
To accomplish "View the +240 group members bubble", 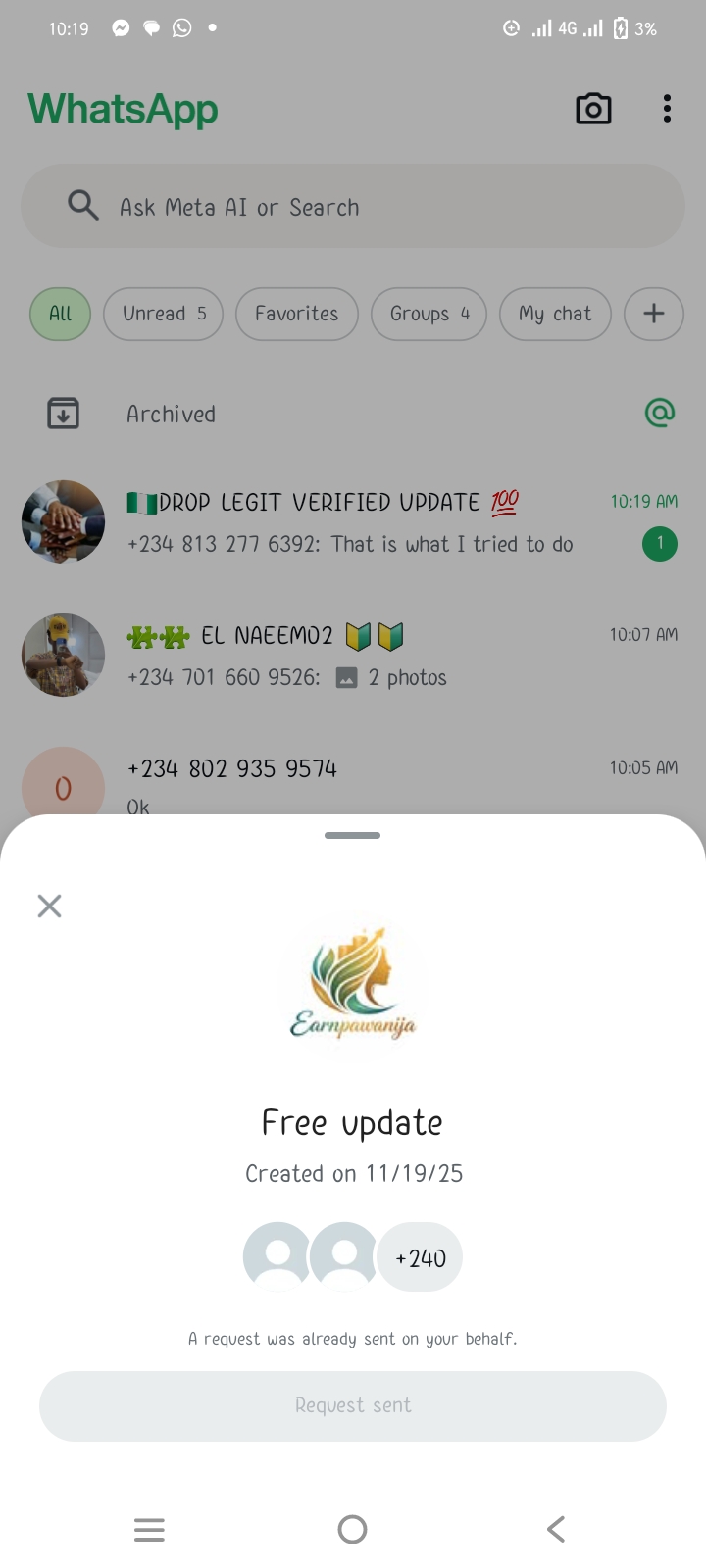I will tap(421, 1257).
